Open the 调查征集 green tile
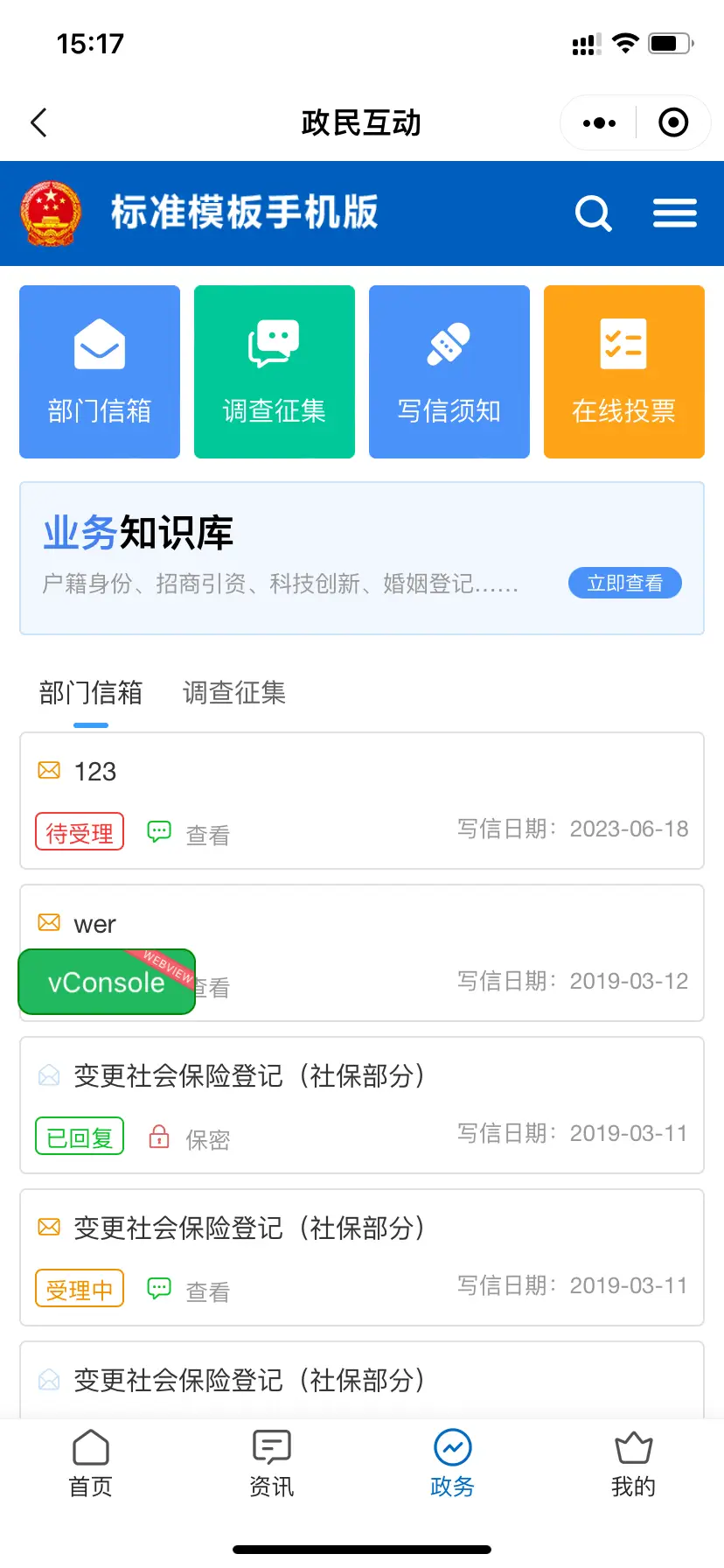 click(275, 372)
